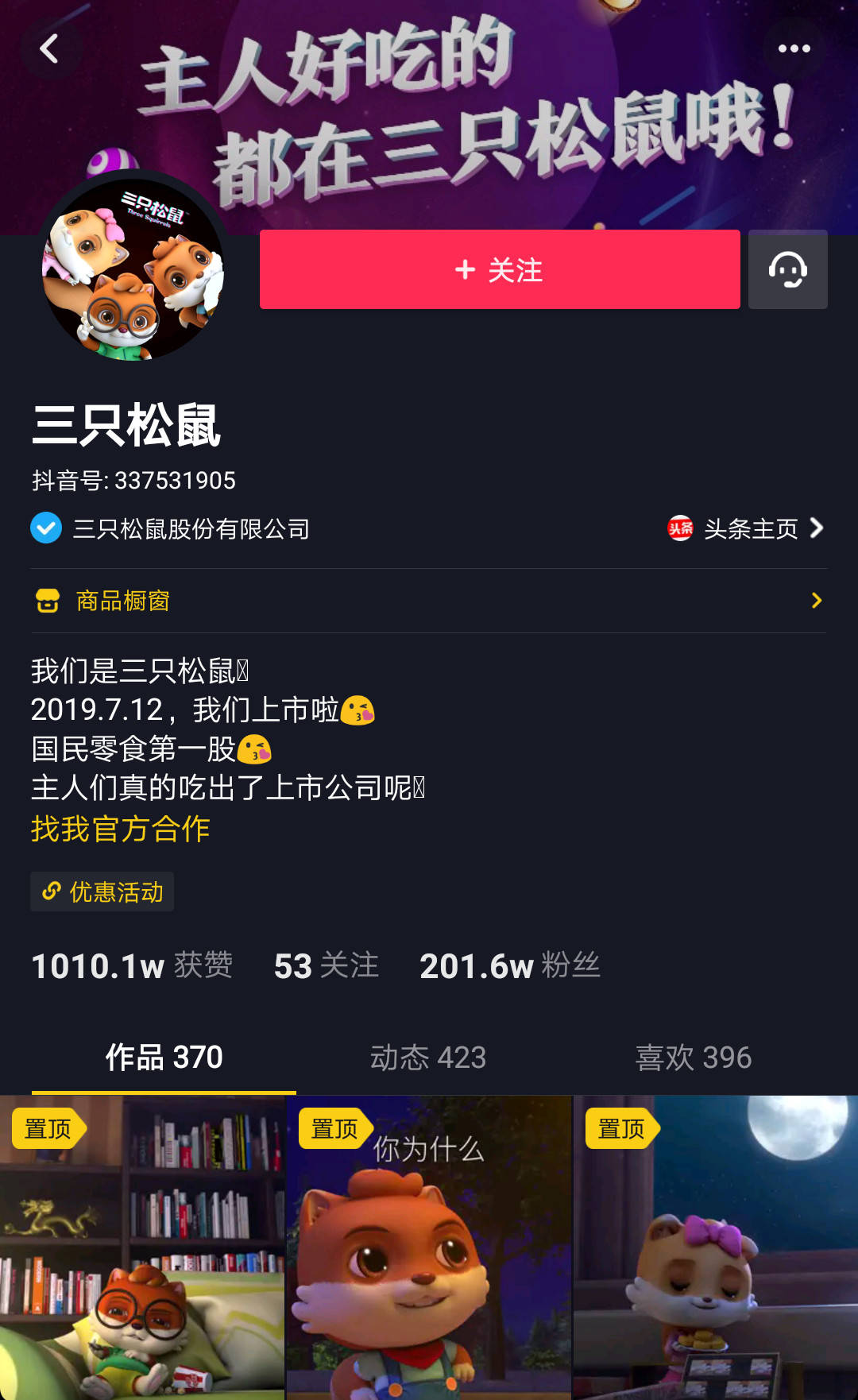Image resolution: width=858 pixels, height=1400 pixels.
Task: View the 关注 following list
Action: 326,966
